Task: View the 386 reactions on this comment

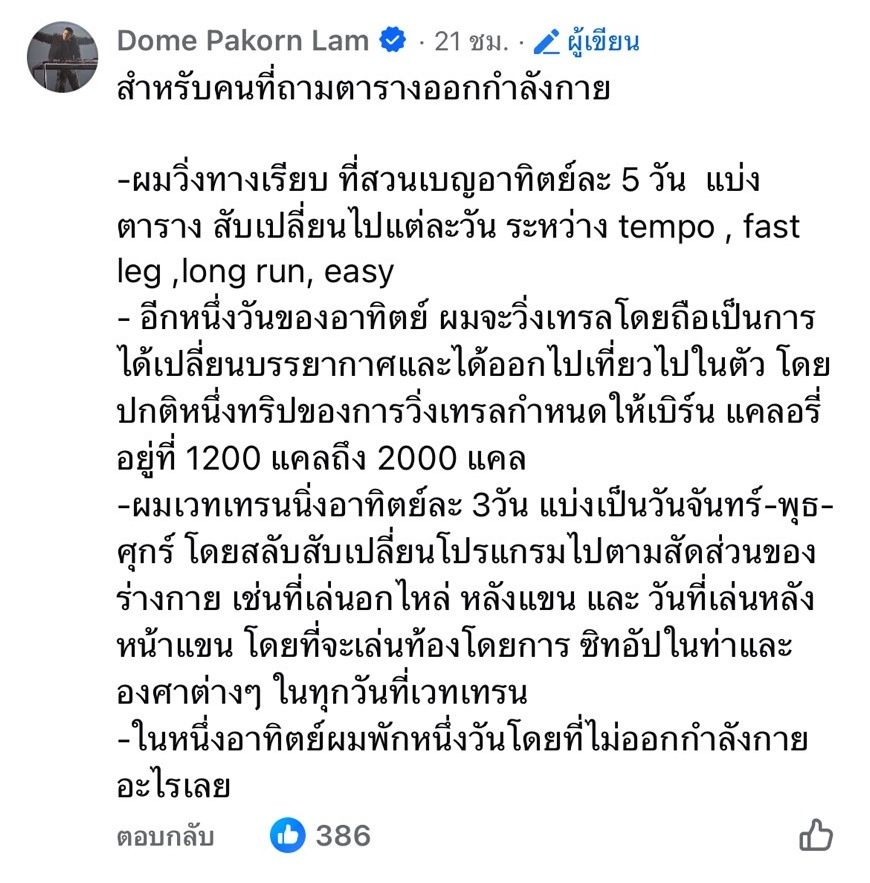Action: (x=320, y=836)
